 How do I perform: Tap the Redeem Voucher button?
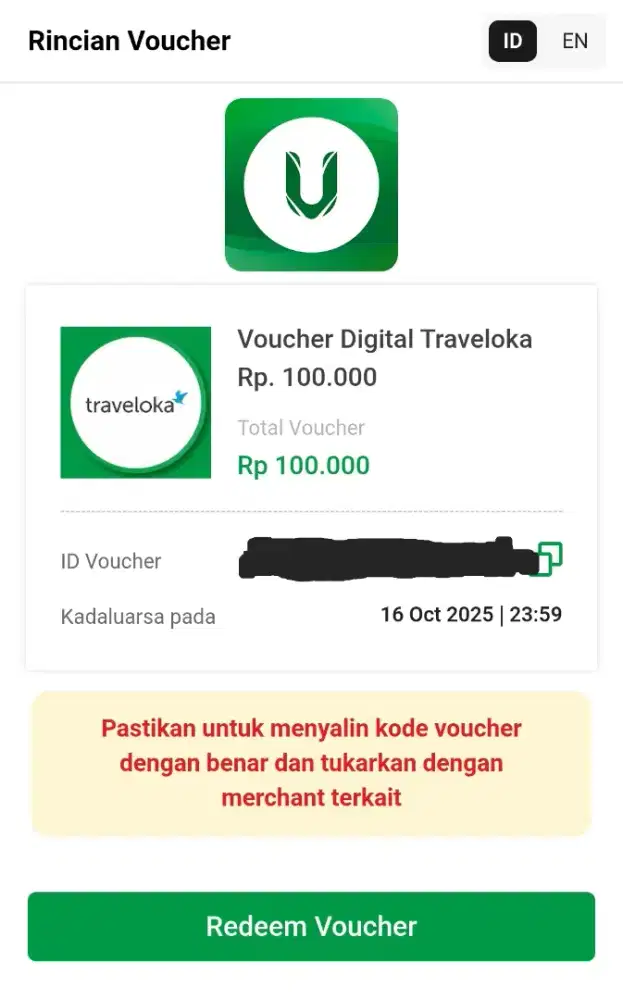[311, 926]
